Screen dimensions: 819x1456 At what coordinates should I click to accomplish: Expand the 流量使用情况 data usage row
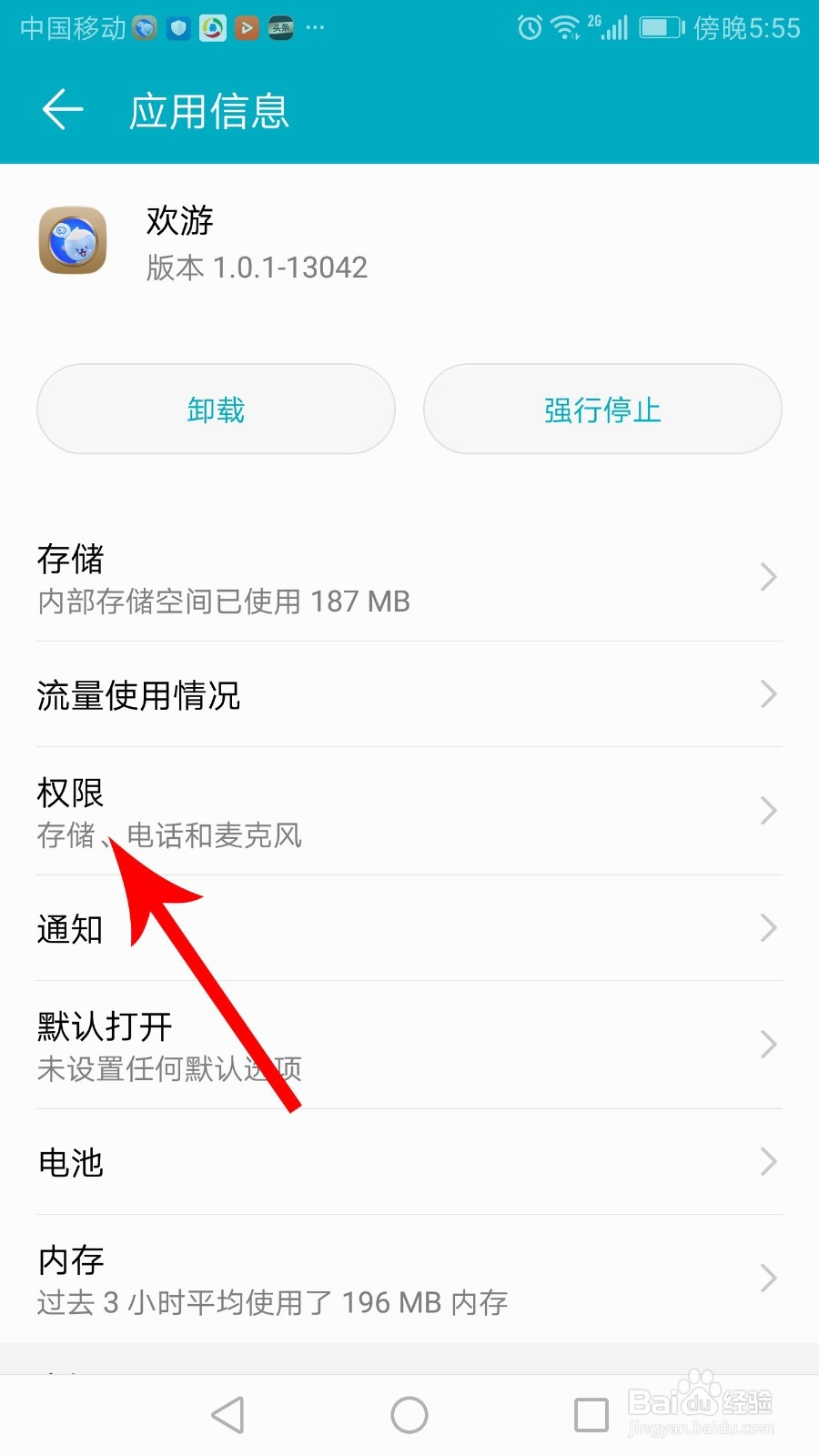click(x=409, y=695)
